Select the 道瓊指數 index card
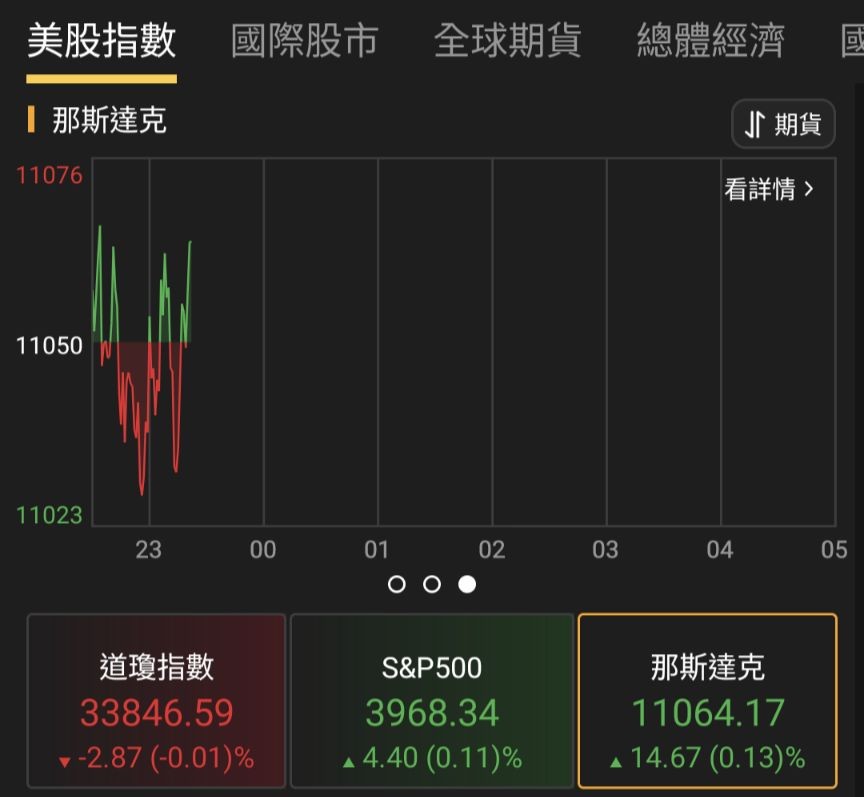This screenshot has height=797, width=864. [157, 701]
